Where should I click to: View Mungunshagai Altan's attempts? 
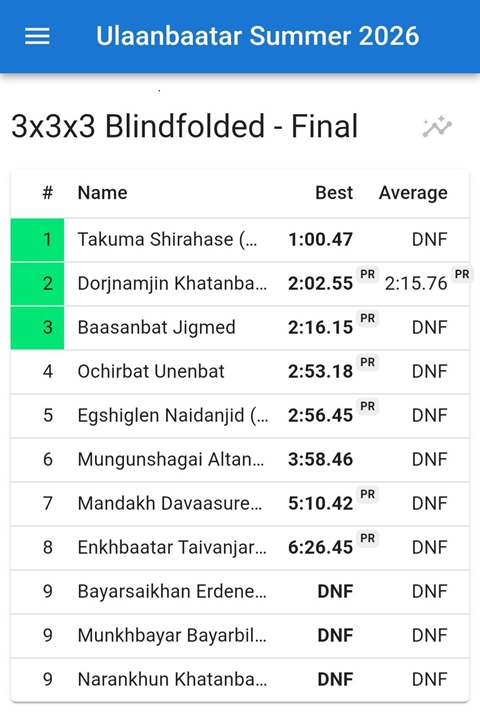[x=240, y=460]
